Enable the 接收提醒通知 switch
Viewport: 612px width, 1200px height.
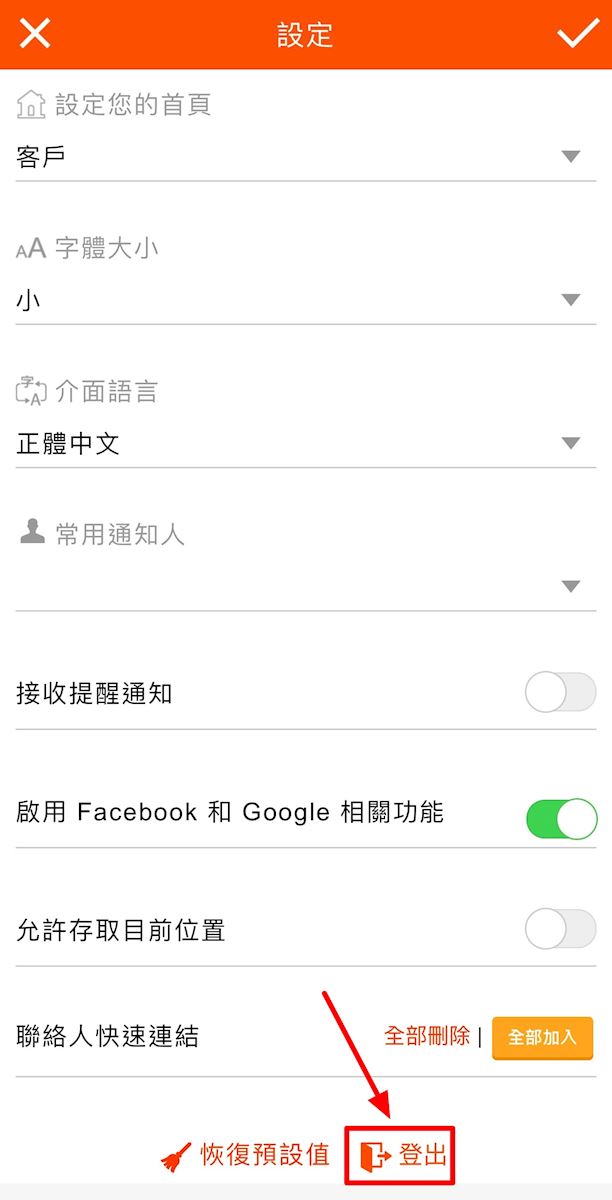click(560, 692)
